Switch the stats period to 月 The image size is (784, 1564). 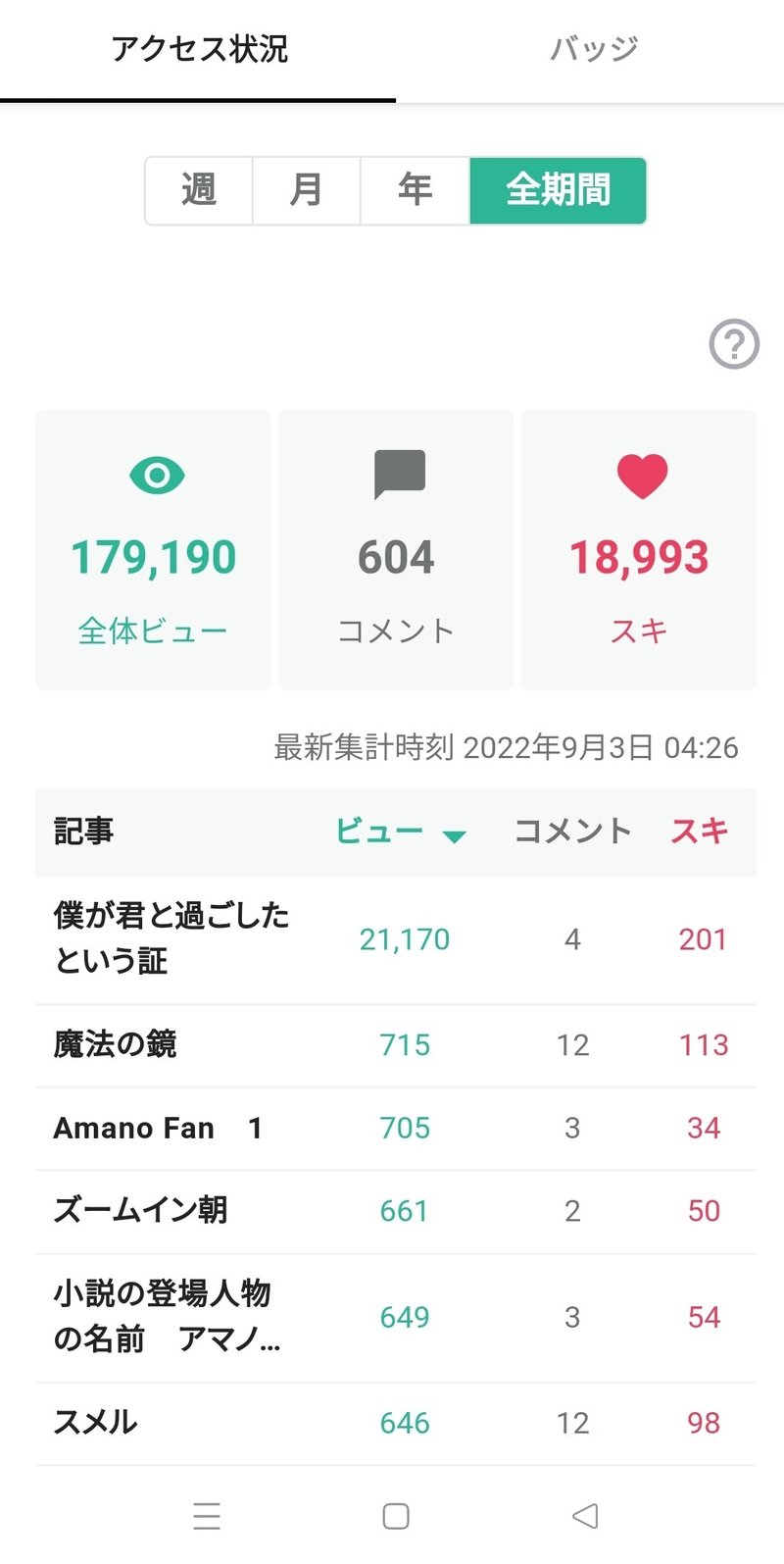pyautogui.click(x=306, y=190)
